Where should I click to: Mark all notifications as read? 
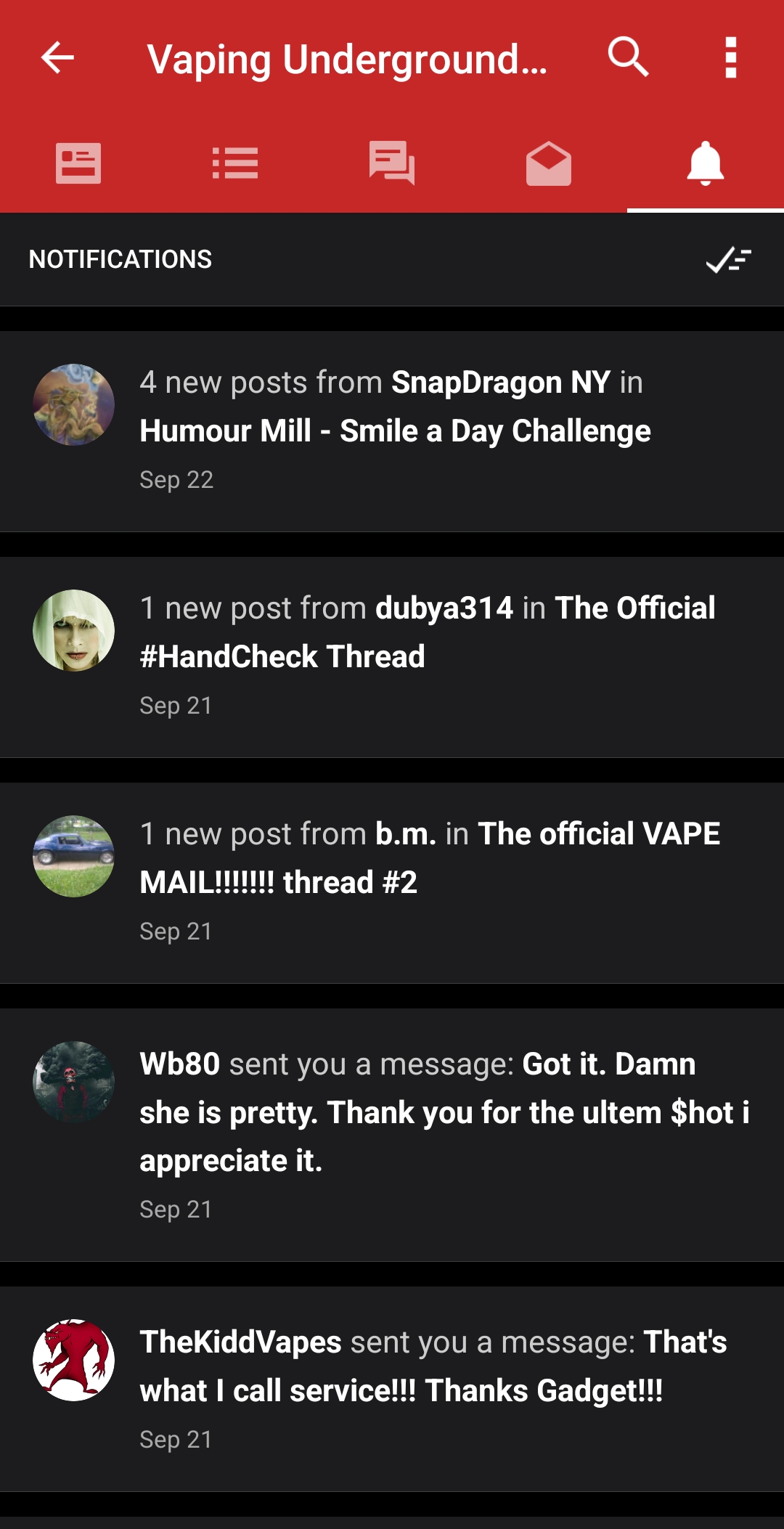729,259
